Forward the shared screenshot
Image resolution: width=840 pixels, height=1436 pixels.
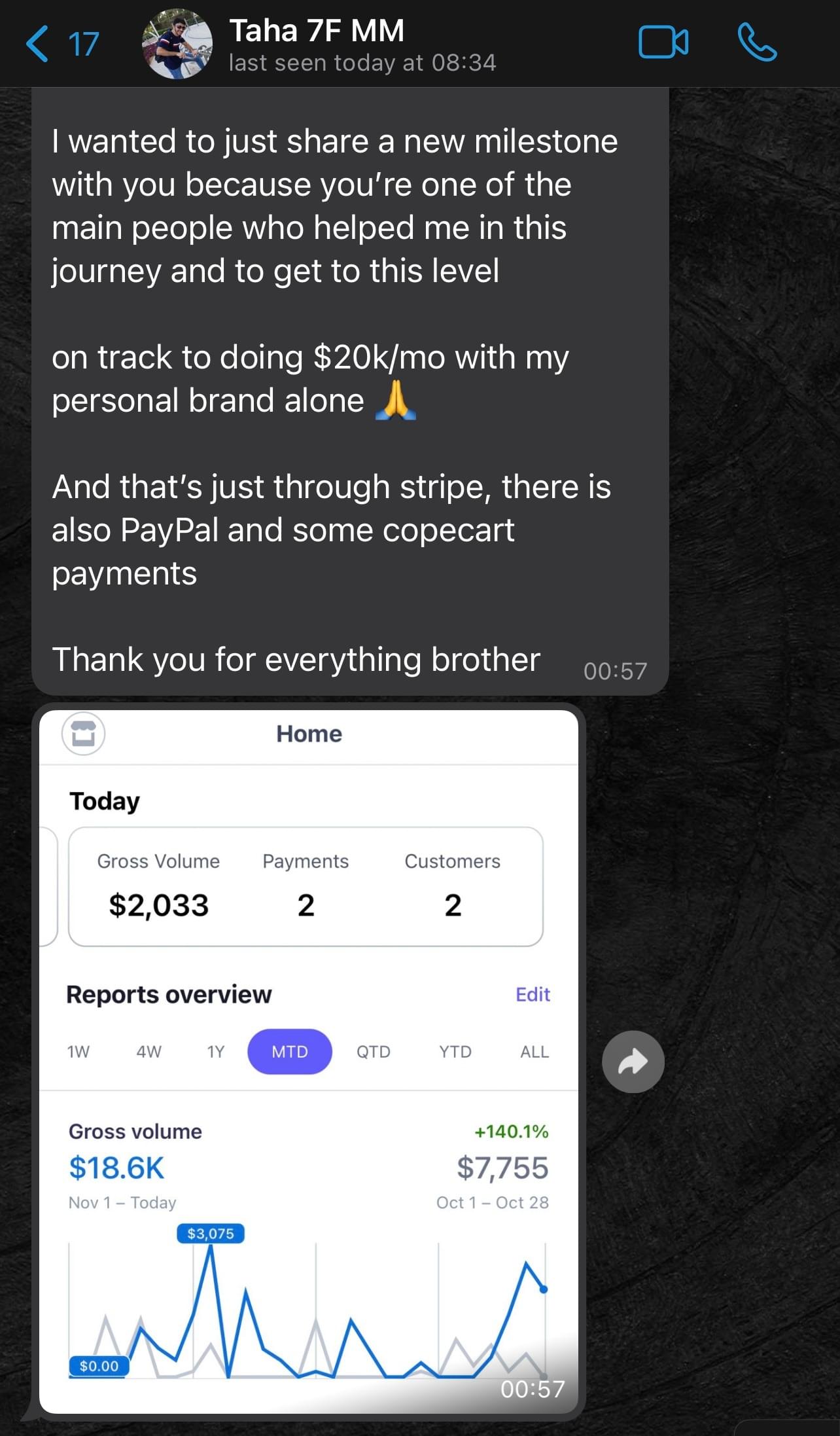633,1062
